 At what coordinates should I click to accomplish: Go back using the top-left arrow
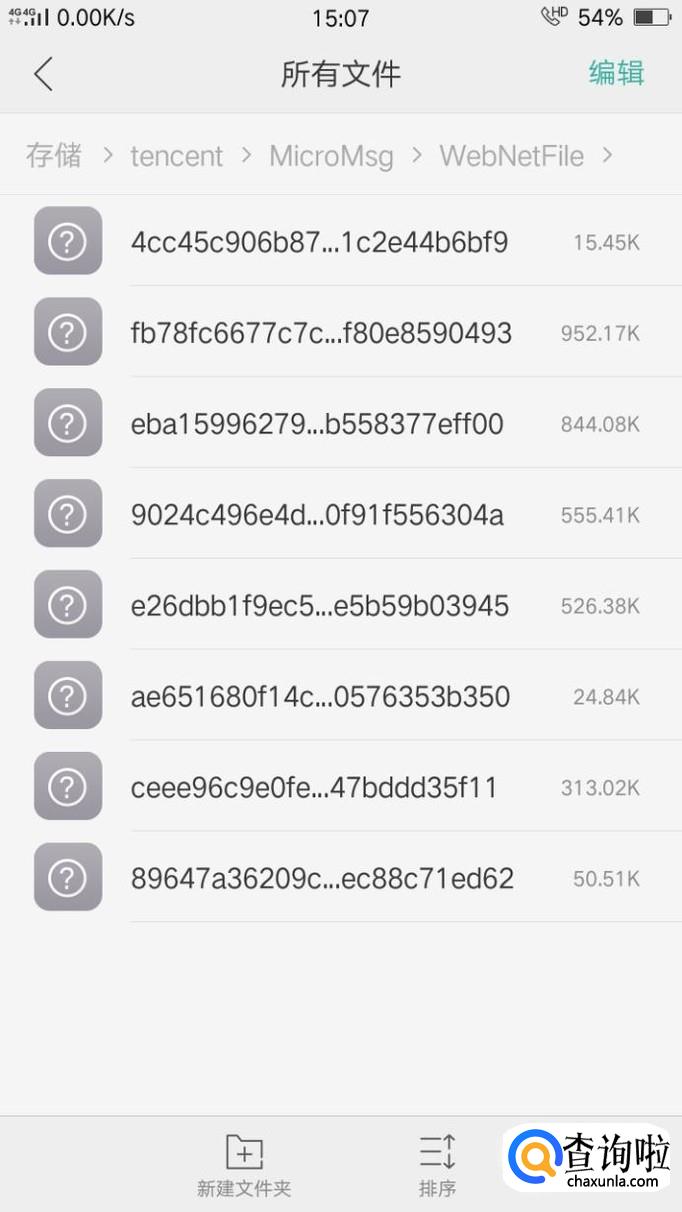point(43,74)
